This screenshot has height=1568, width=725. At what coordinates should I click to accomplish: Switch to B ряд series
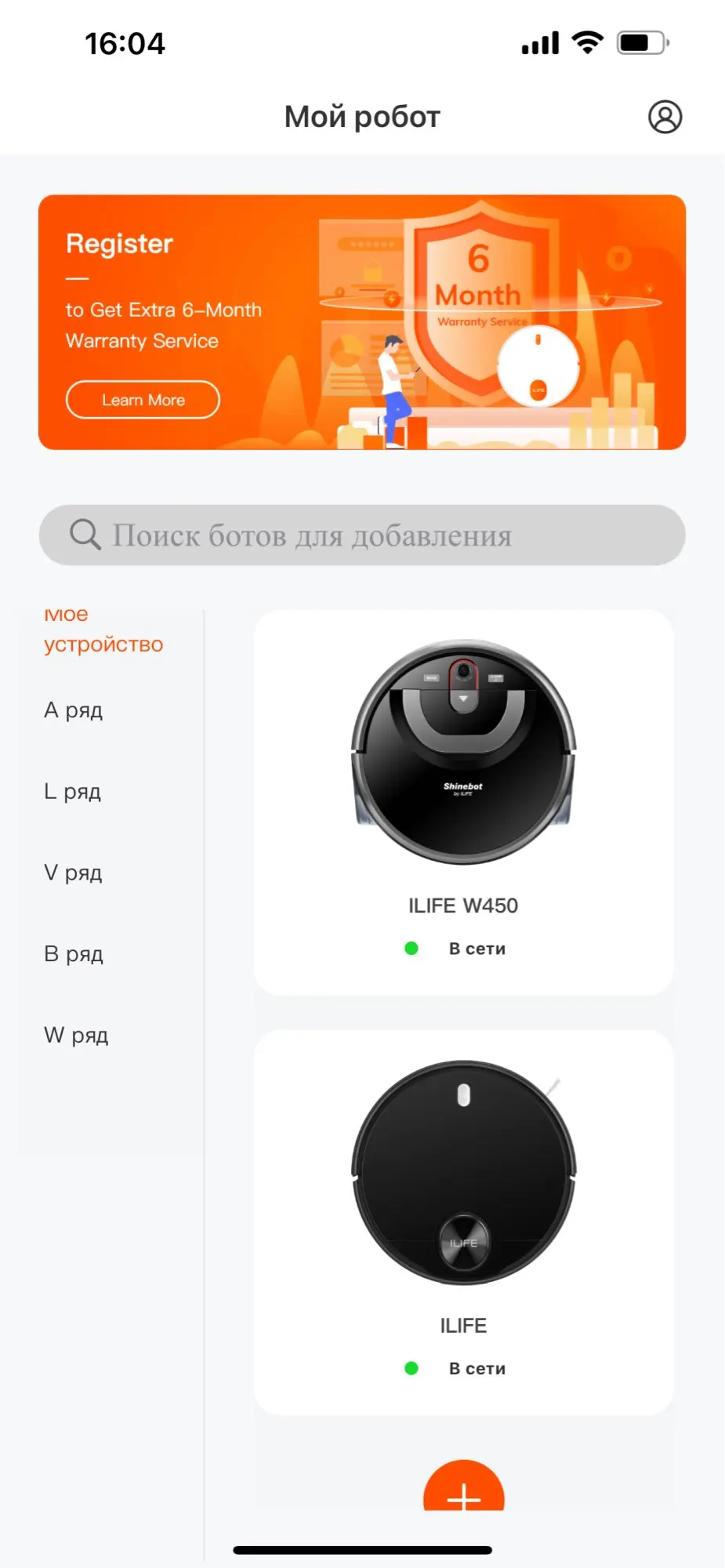(74, 954)
